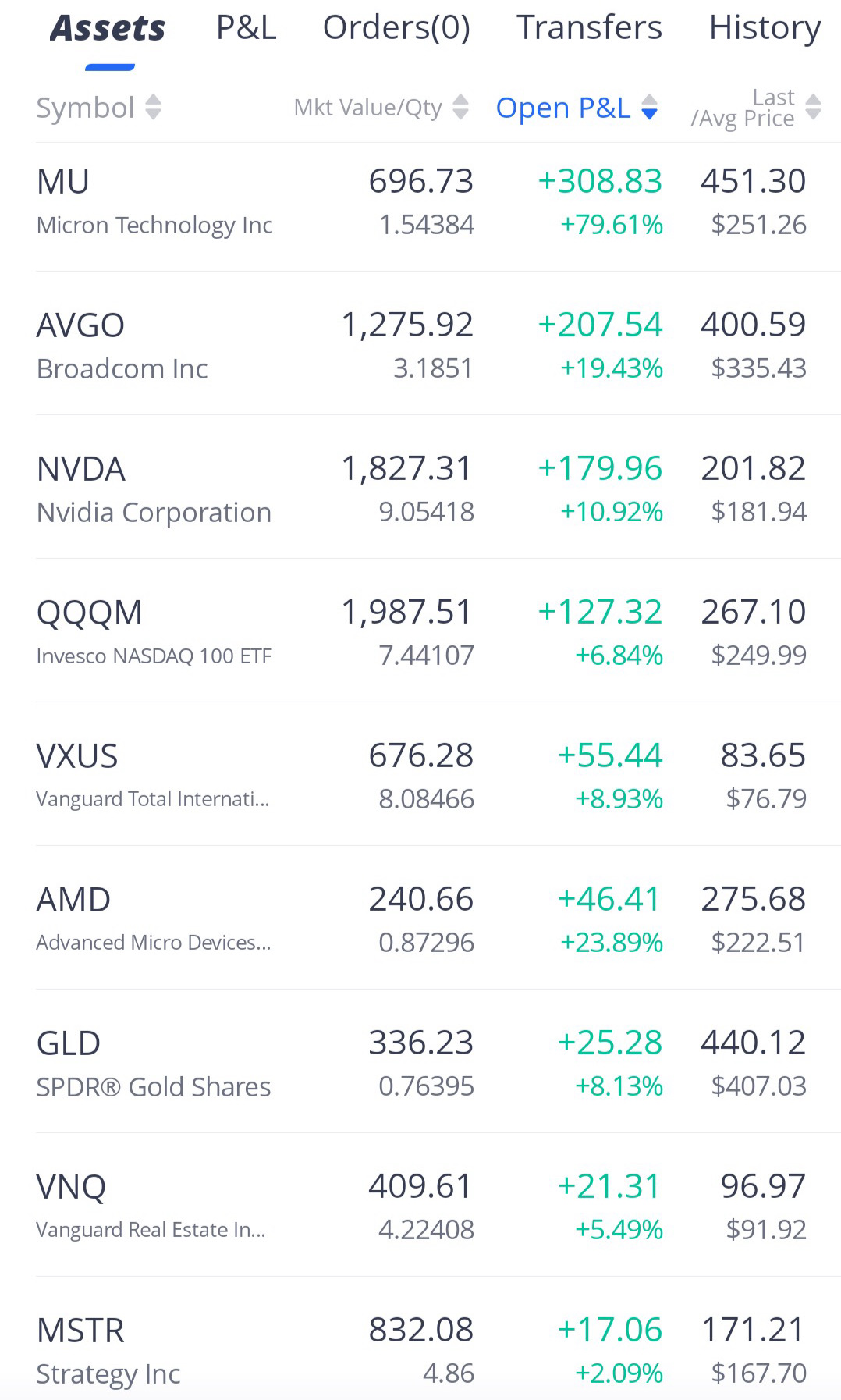The width and height of the screenshot is (841, 1400).
Task: Sort holdings by Symbol
Action: [x=98, y=108]
